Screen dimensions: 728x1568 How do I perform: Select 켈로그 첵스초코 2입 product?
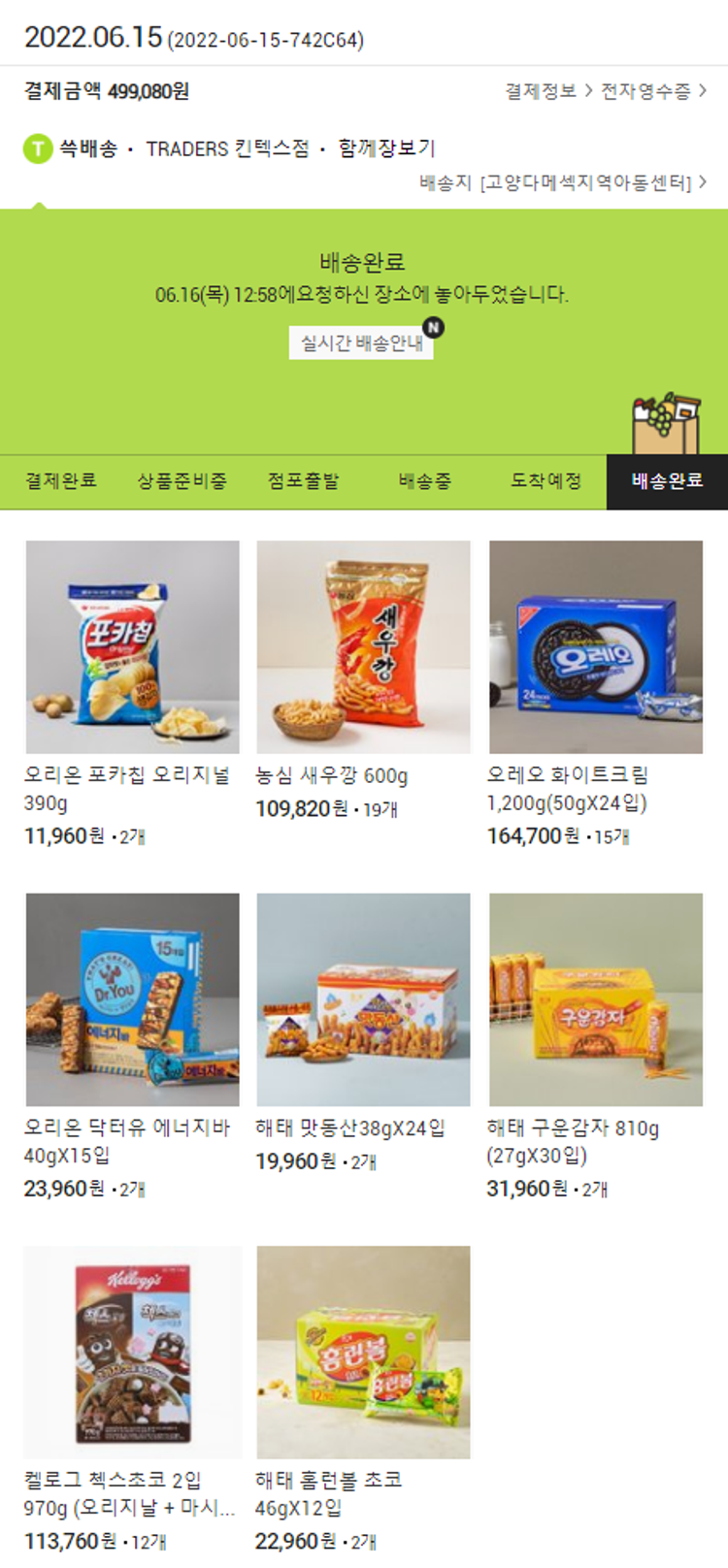coord(132,1352)
